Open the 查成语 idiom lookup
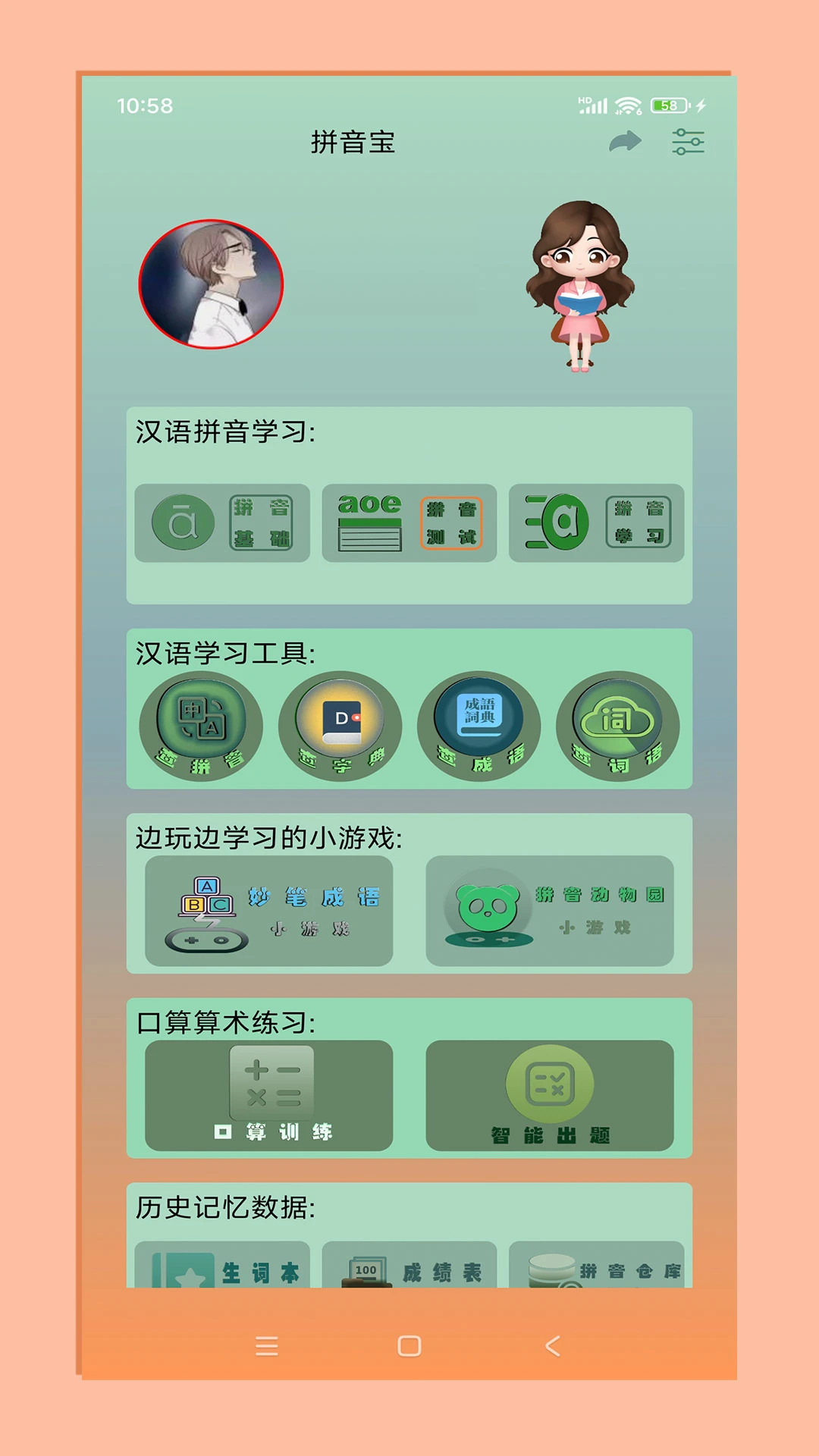The image size is (819, 1456). click(x=479, y=726)
